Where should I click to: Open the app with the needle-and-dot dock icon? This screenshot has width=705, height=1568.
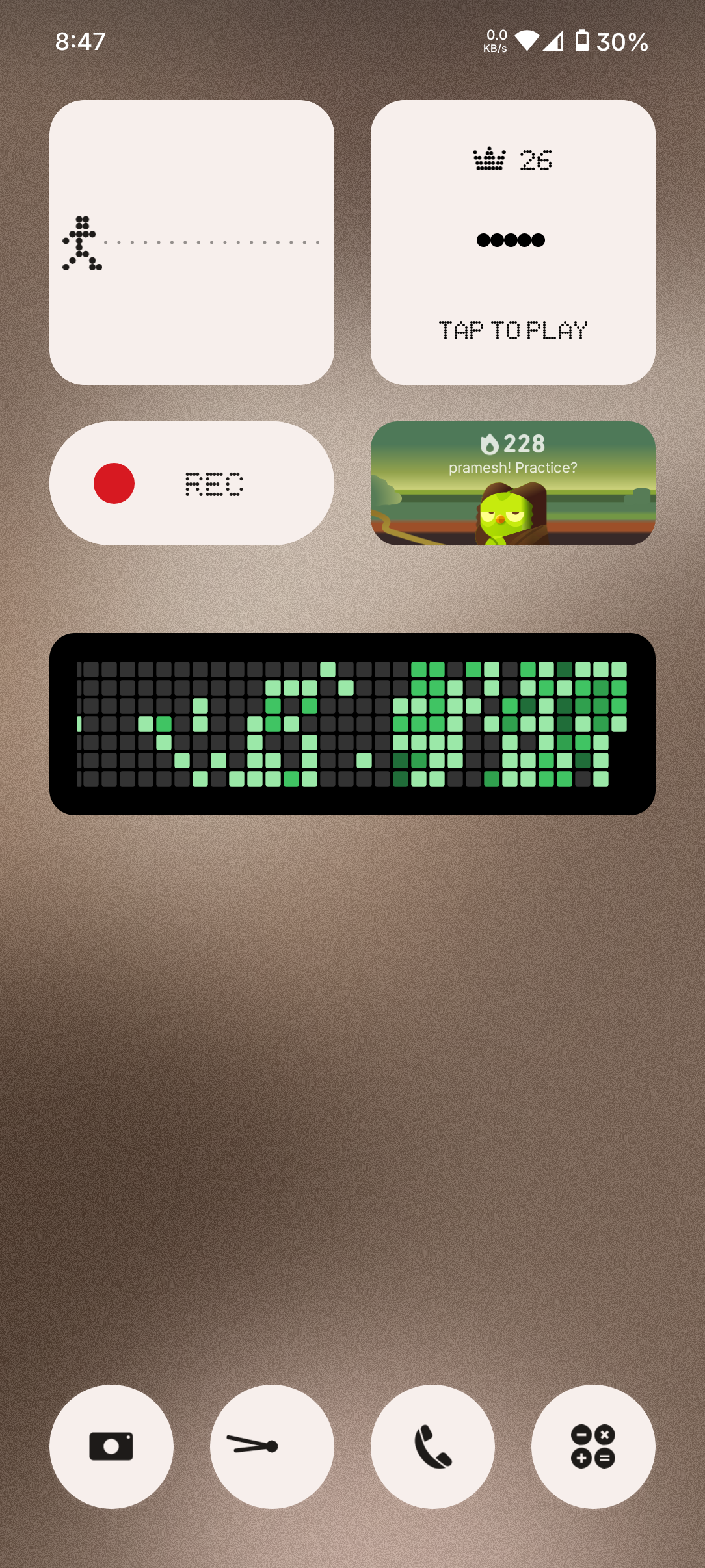point(272,1446)
